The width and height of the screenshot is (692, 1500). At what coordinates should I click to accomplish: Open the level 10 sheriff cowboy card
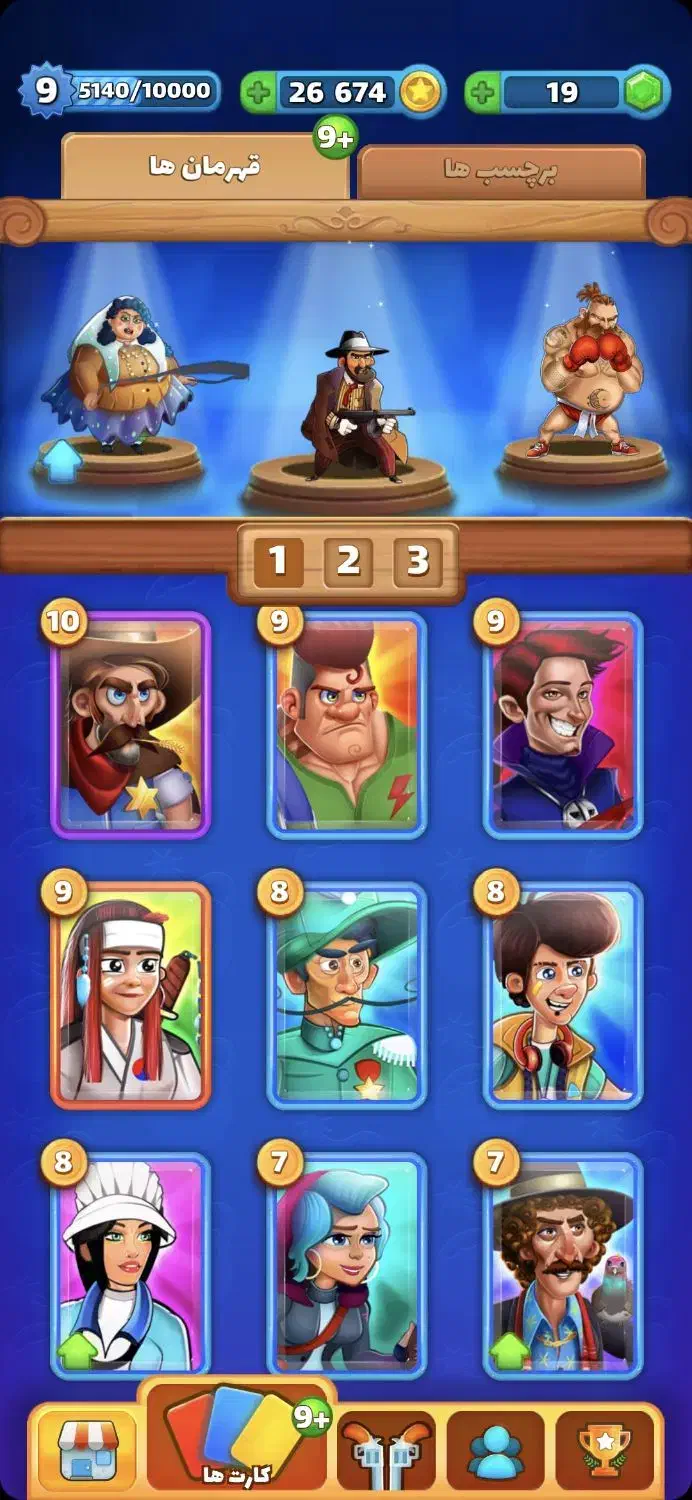pyautogui.click(x=130, y=725)
